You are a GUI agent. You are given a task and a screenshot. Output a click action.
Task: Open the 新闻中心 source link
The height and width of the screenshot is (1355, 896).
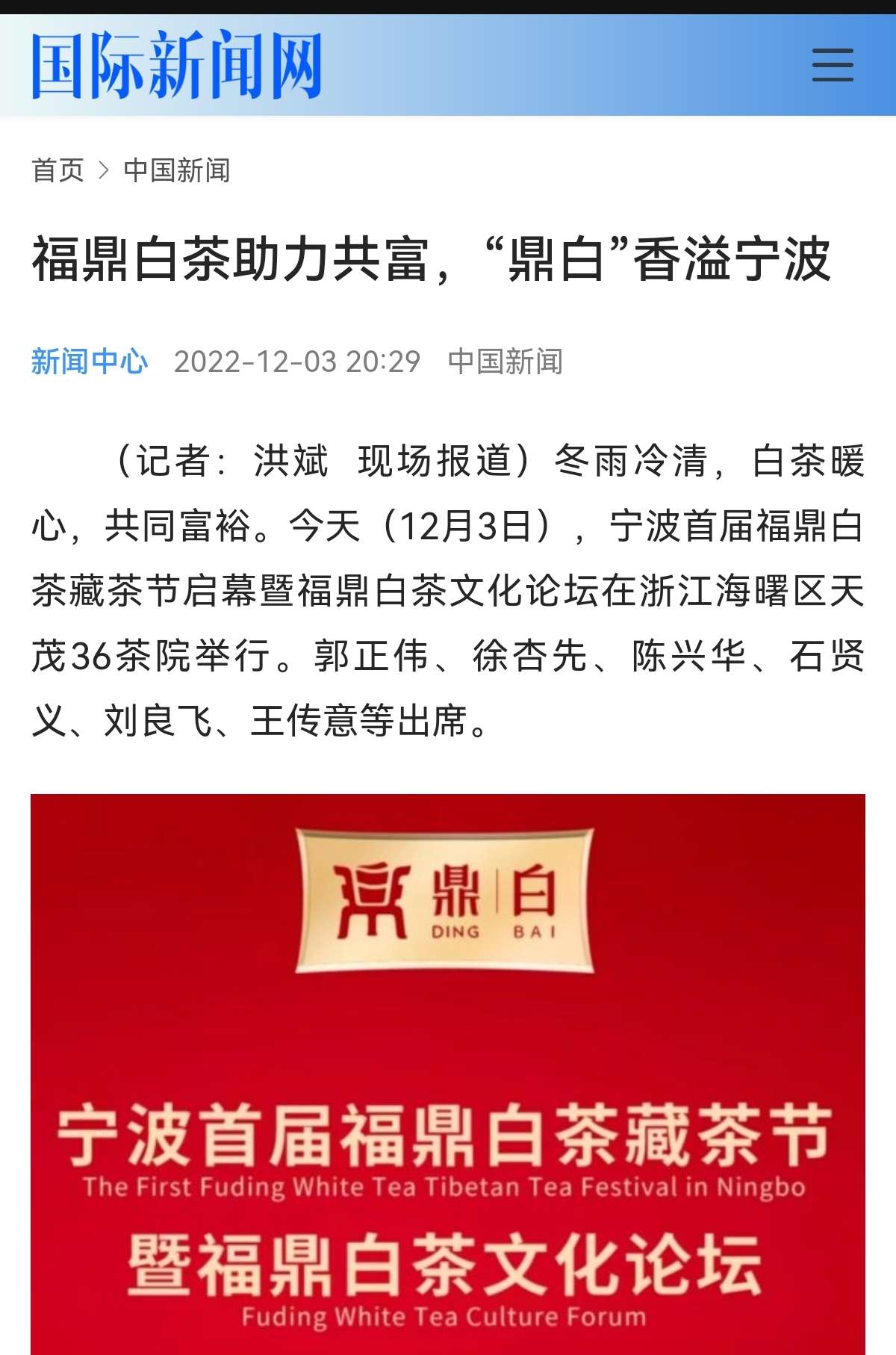(x=90, y=362)
